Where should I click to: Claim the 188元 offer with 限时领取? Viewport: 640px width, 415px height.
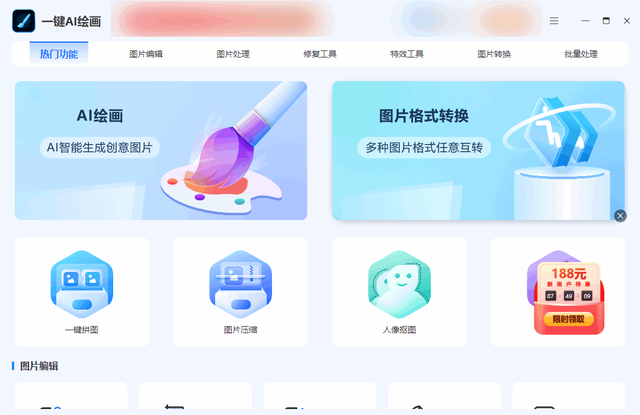(x=566, y=320)
